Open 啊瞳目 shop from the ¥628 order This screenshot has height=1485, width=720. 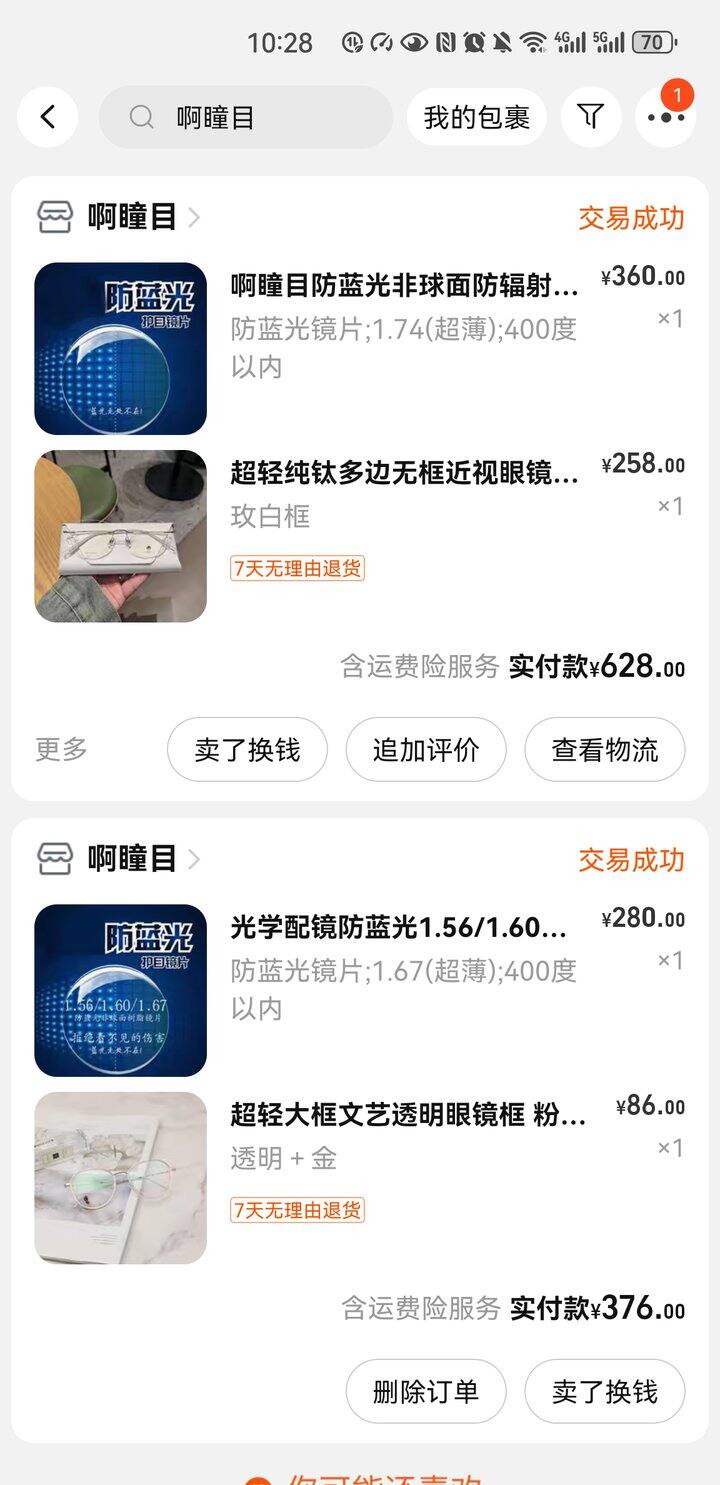click(119, 217)
